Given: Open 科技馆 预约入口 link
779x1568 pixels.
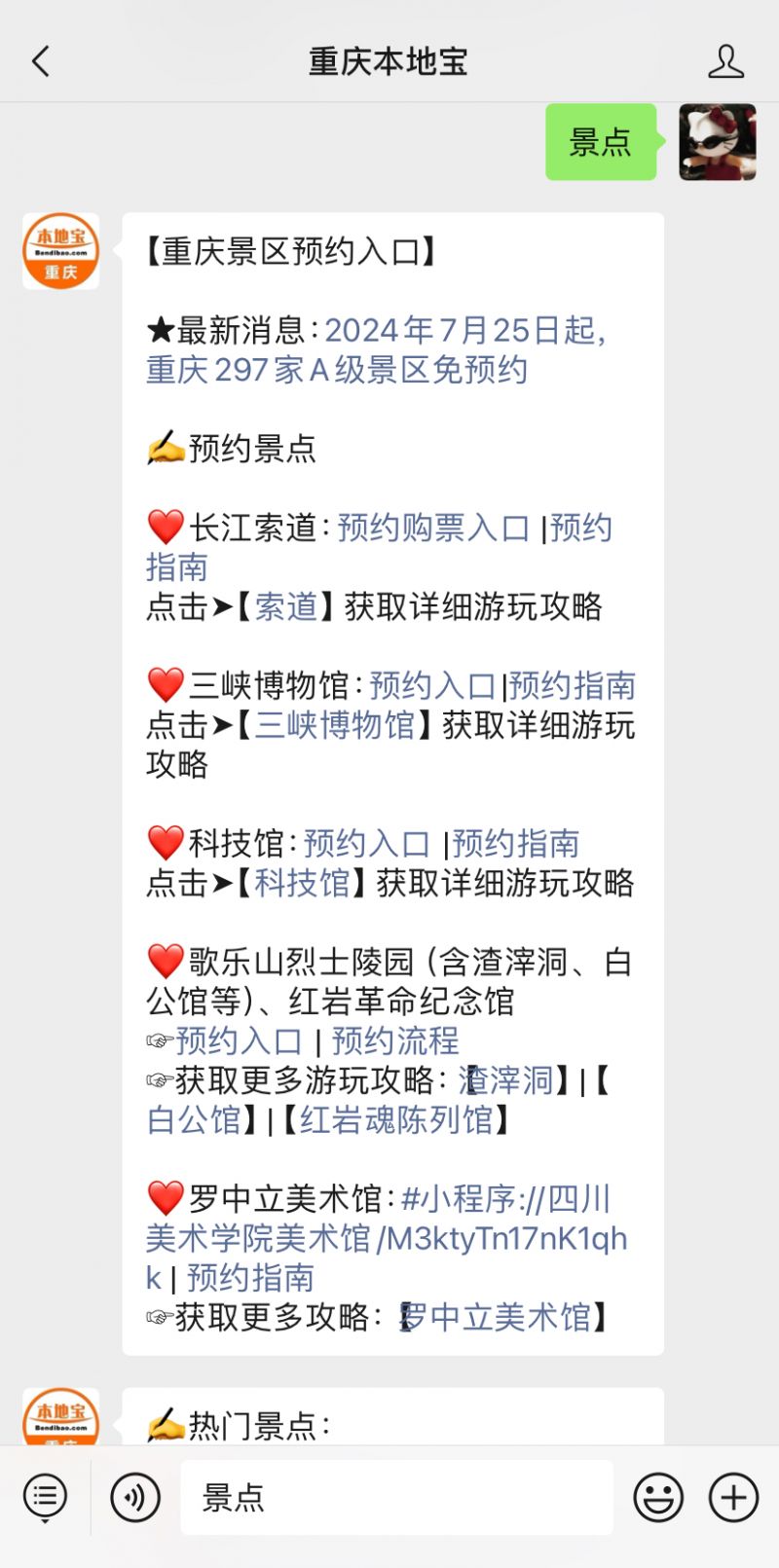Looking at the screenshot, I should 366,843.
